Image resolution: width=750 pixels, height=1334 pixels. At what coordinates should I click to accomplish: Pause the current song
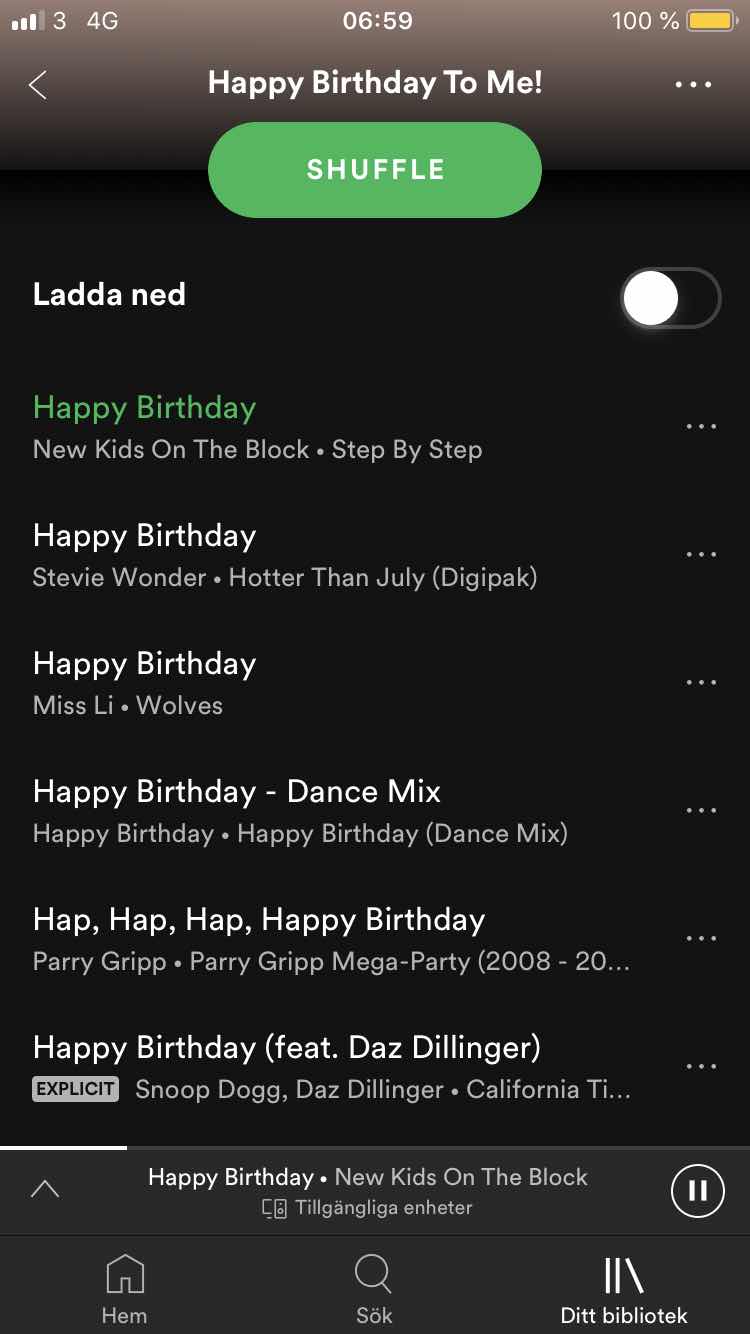click(x=697, y=1191)
